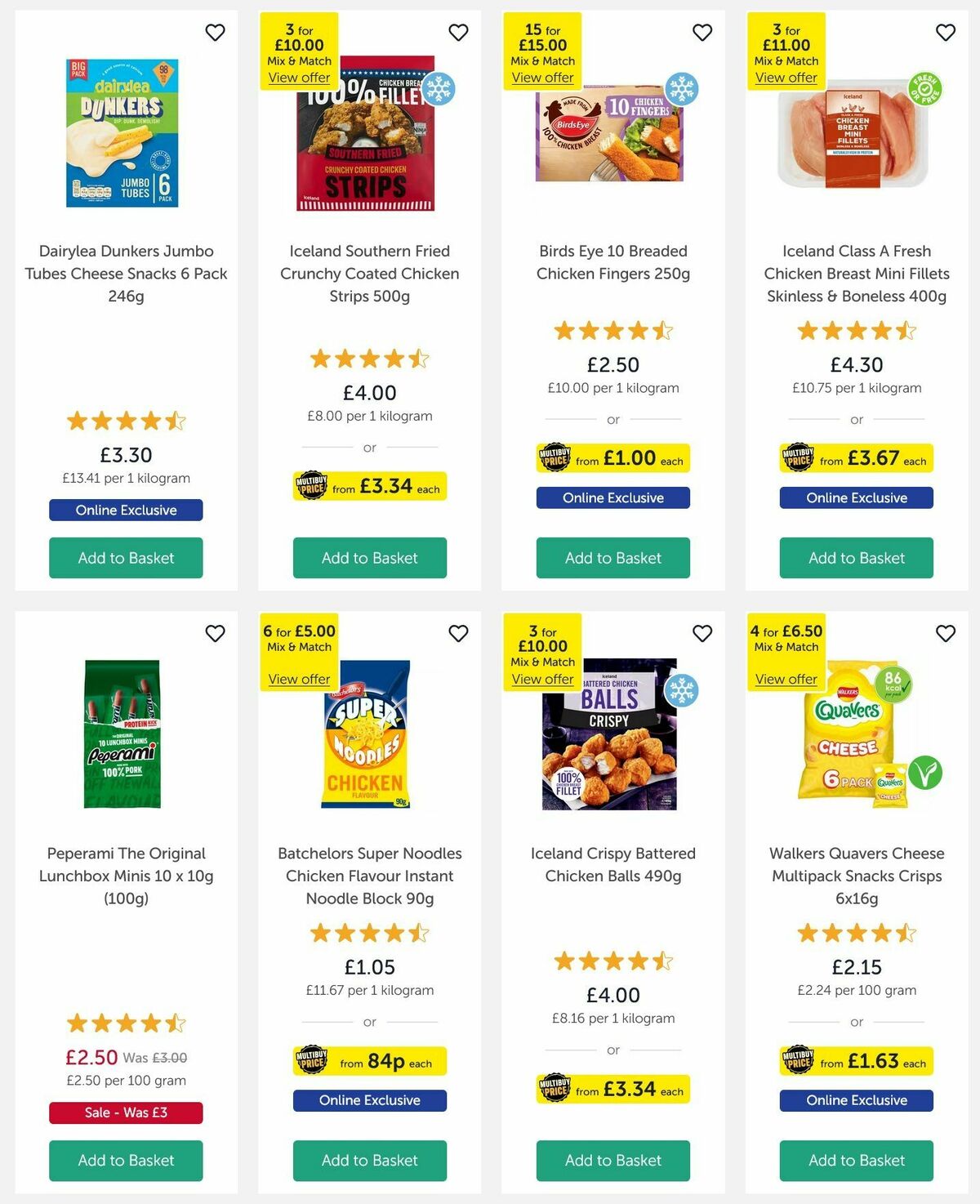Open the 4 for £6.50 Quavers offer
The image size is (980, 1204).
point(786,679)
